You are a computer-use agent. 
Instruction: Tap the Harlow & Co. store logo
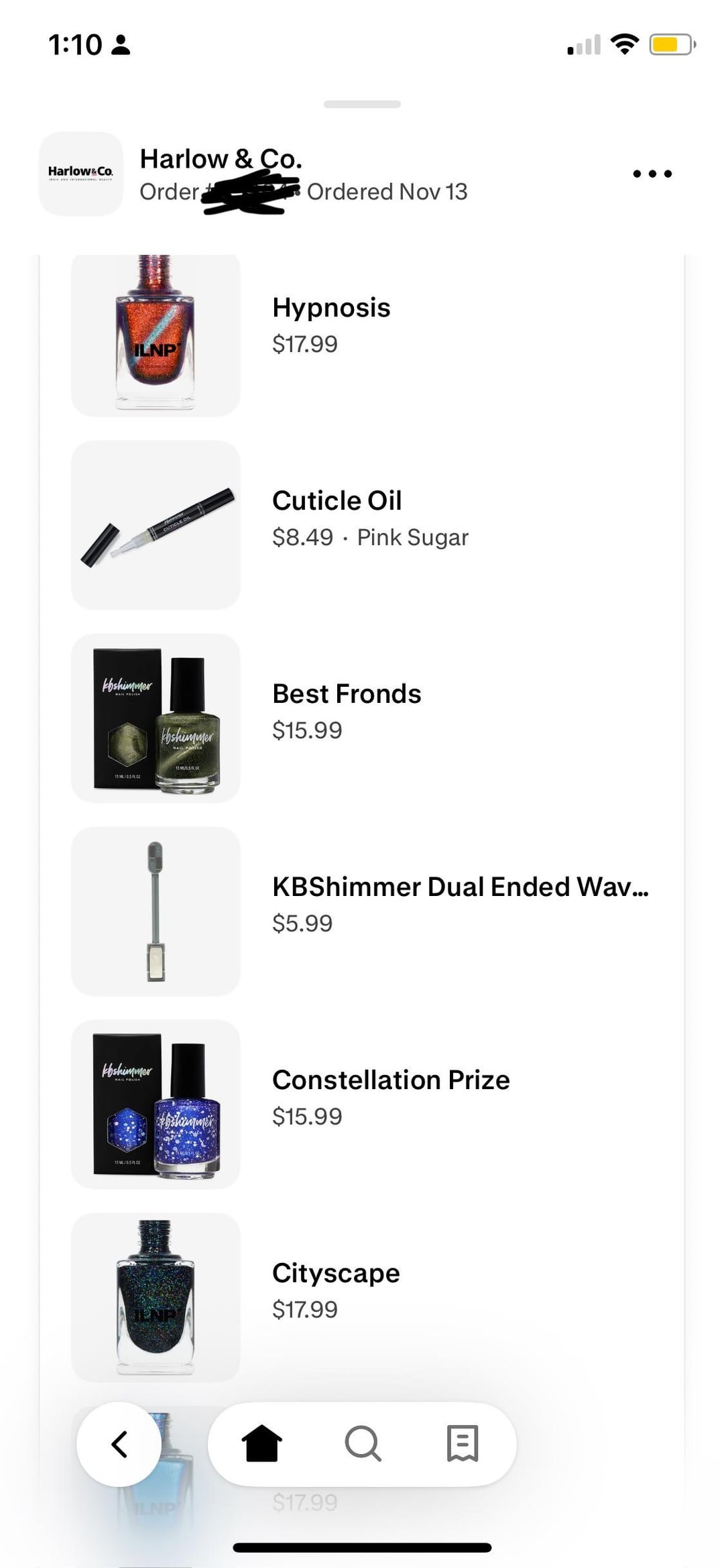(81, 174)
